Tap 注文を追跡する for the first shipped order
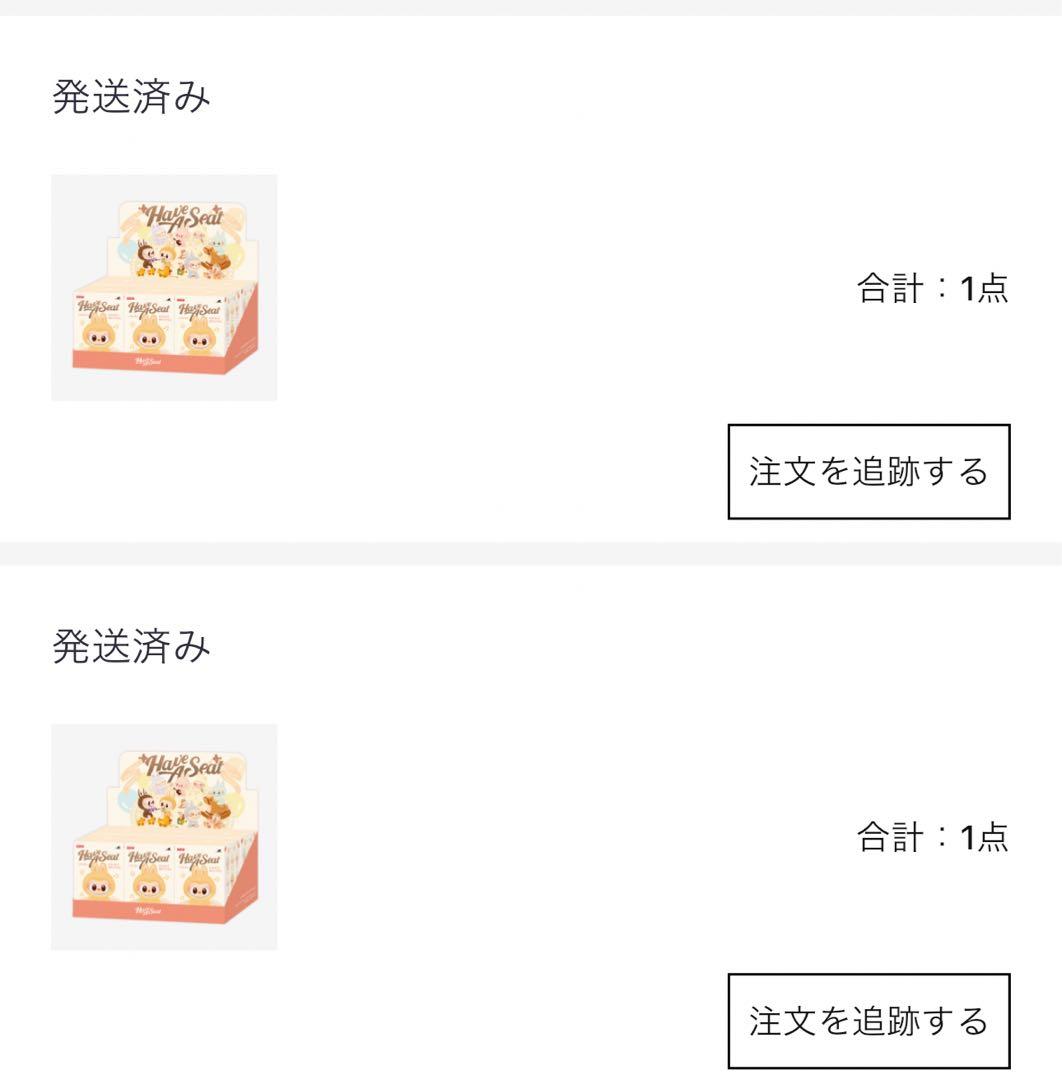 pyautogui.click(x=868, y=471)
